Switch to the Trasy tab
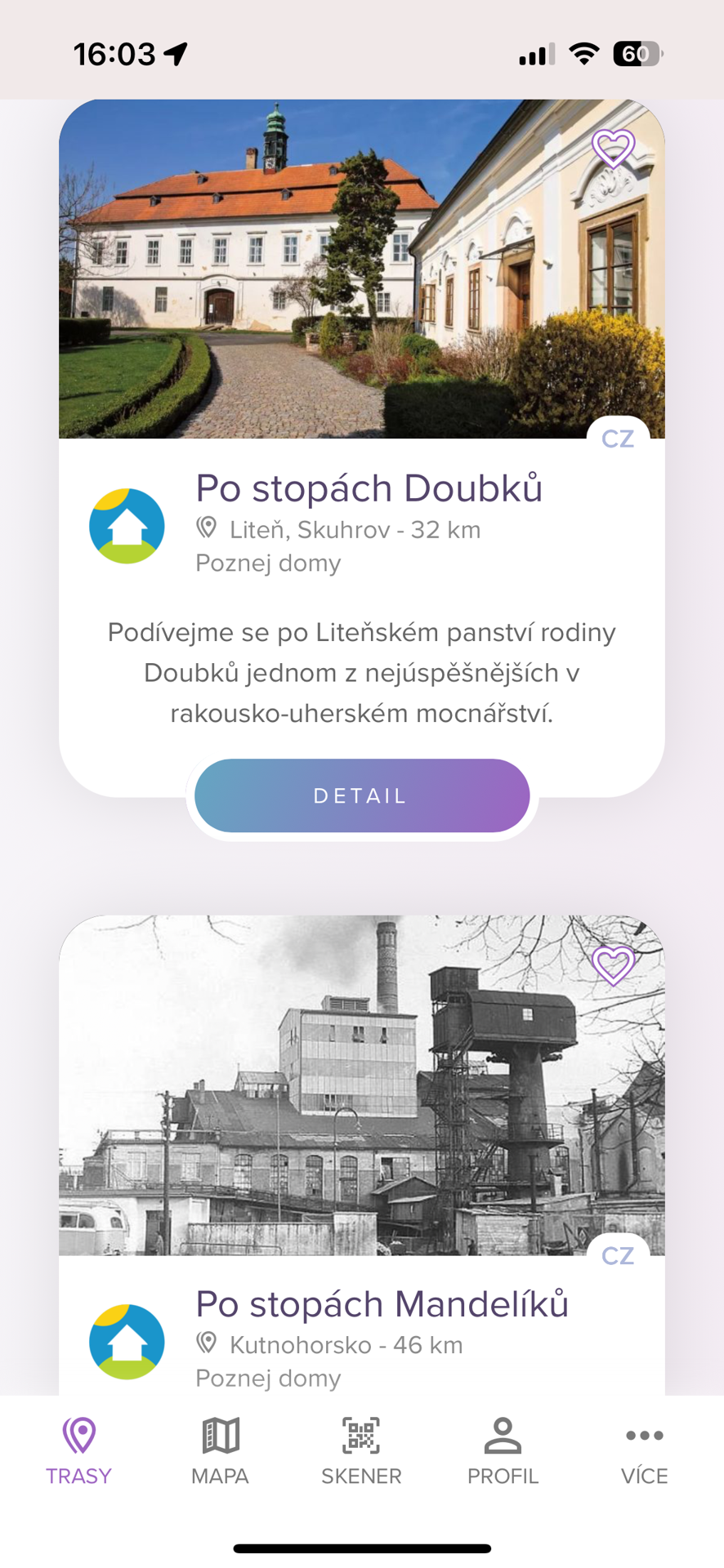This screenshot has width=724, height=1568. coord(79,1451)
